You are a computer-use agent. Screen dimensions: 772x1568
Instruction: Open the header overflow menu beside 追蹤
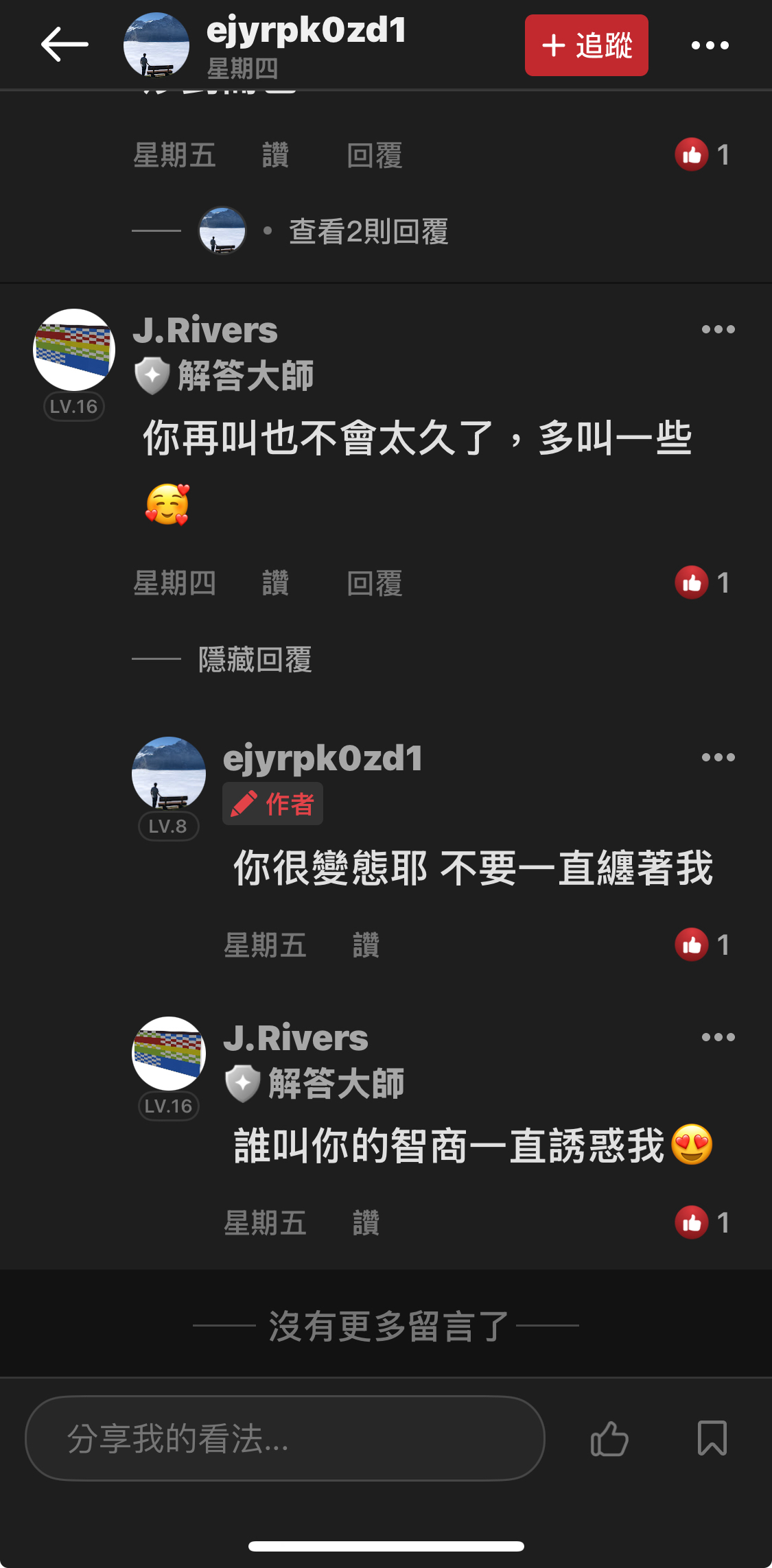coord(710,45)
